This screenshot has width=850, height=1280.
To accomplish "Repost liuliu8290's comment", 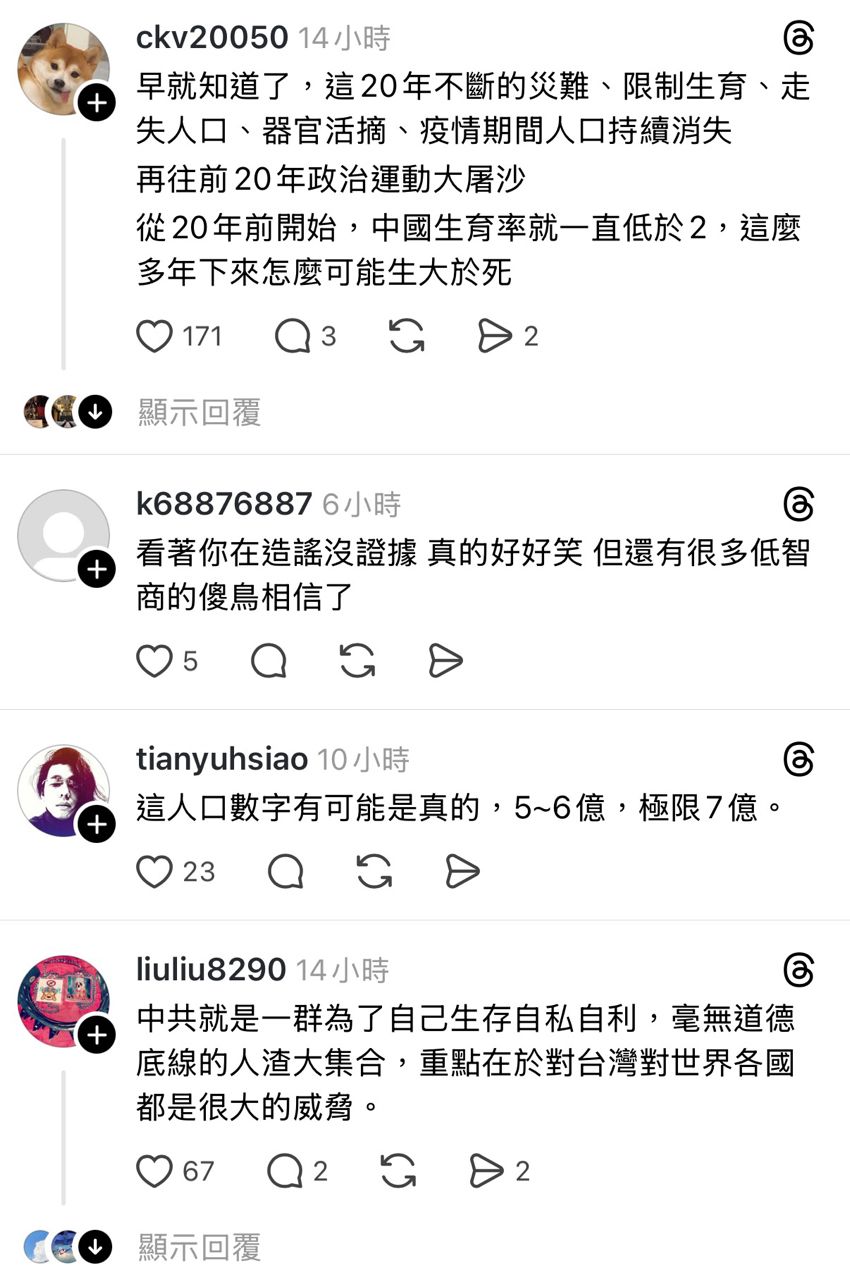I will click(398, 1171).
